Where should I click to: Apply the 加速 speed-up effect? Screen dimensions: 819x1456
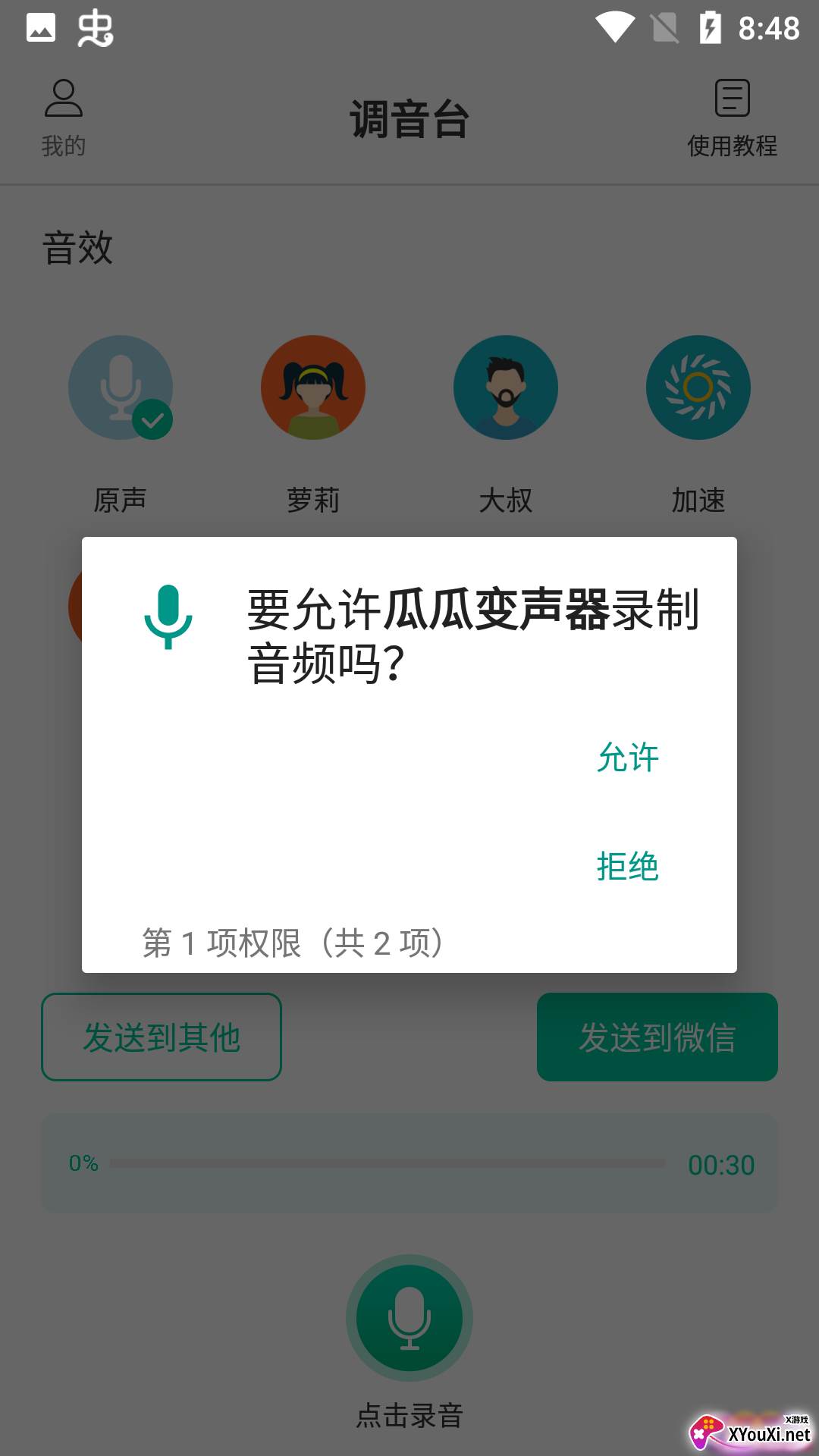pyautogui.click(x=698, y=388)
